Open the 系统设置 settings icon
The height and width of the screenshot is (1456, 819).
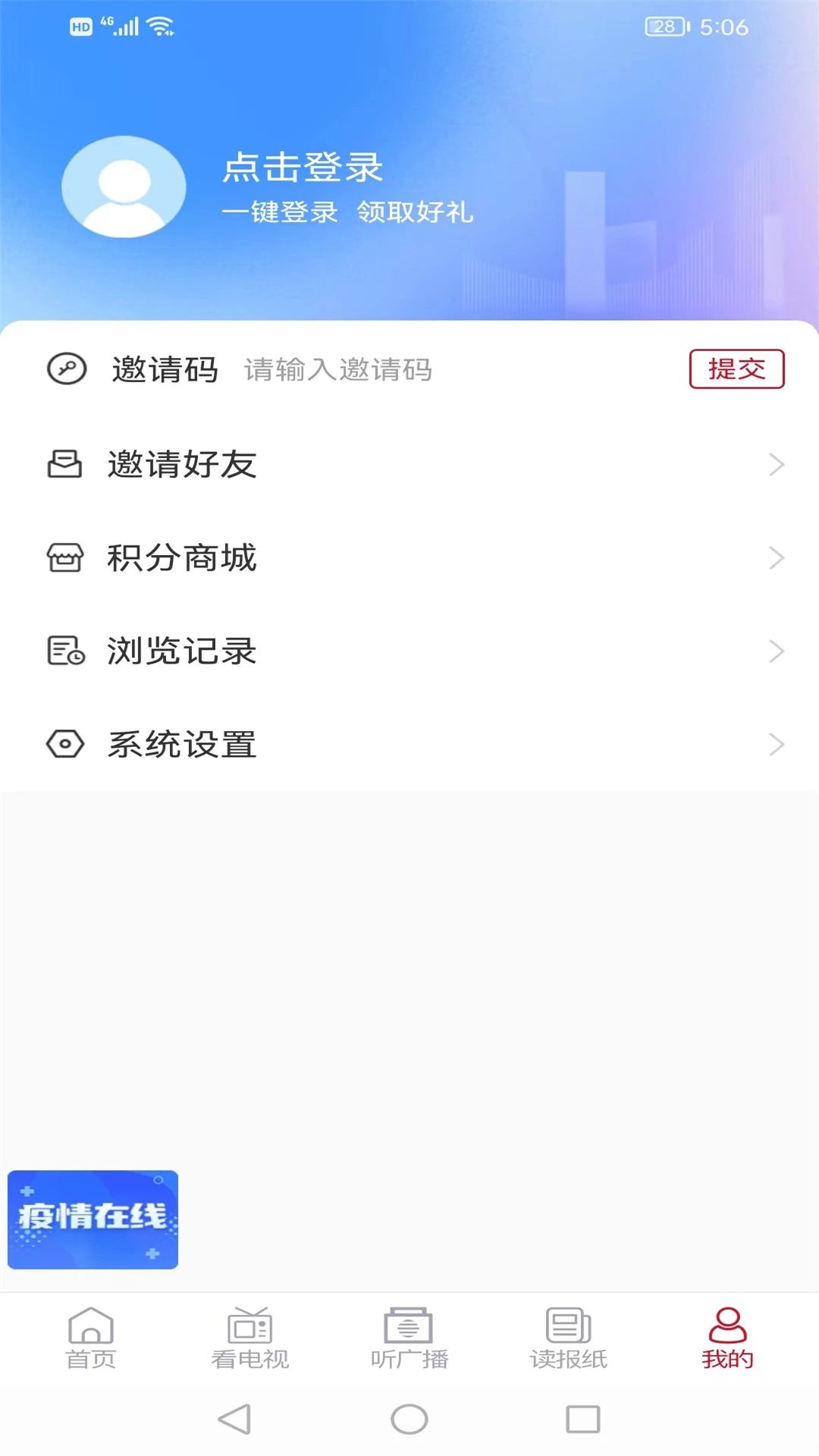coord(64,744)
